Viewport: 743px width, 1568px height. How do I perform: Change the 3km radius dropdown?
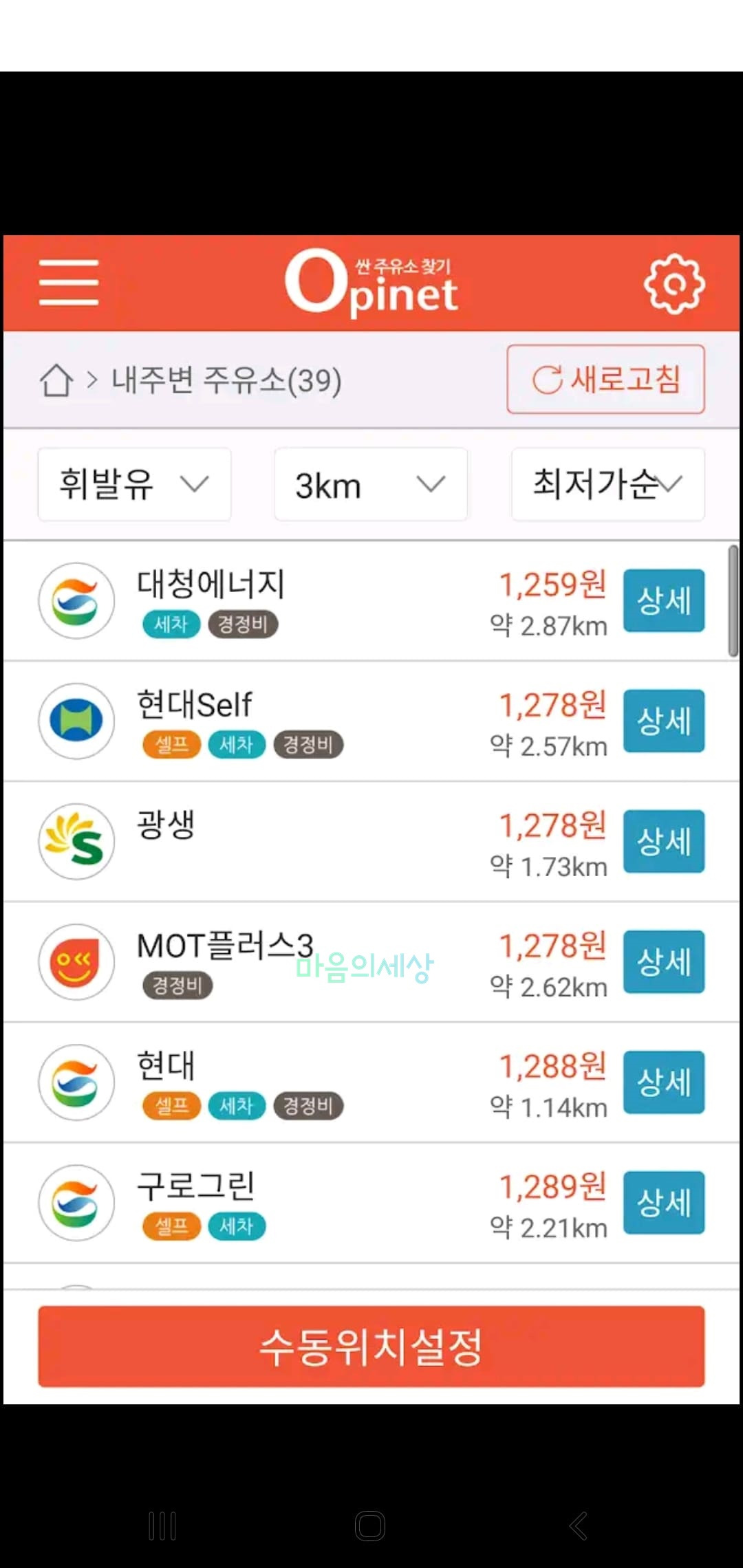(x=371, y=484)
